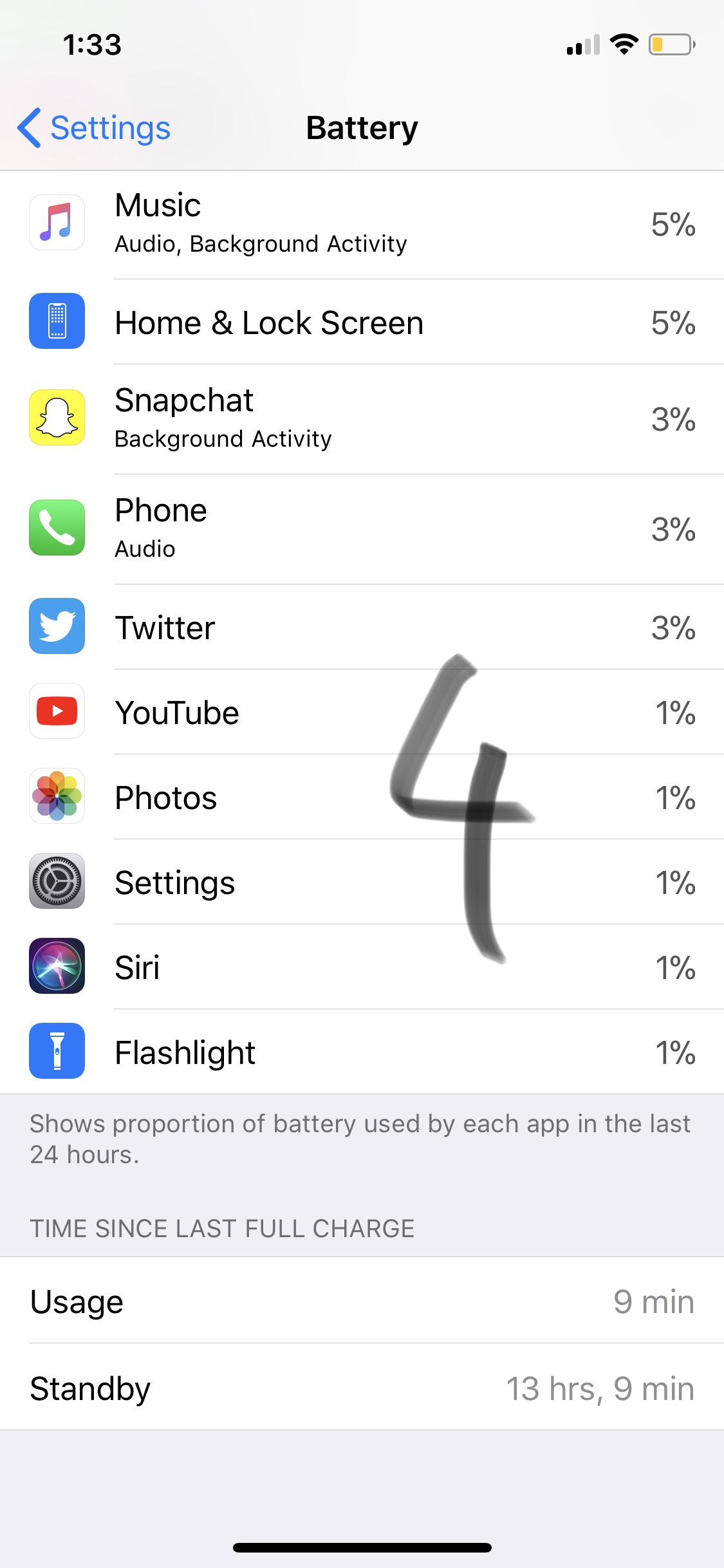Select the Phone usage row

pyautogui.click(x=362, y=529)
